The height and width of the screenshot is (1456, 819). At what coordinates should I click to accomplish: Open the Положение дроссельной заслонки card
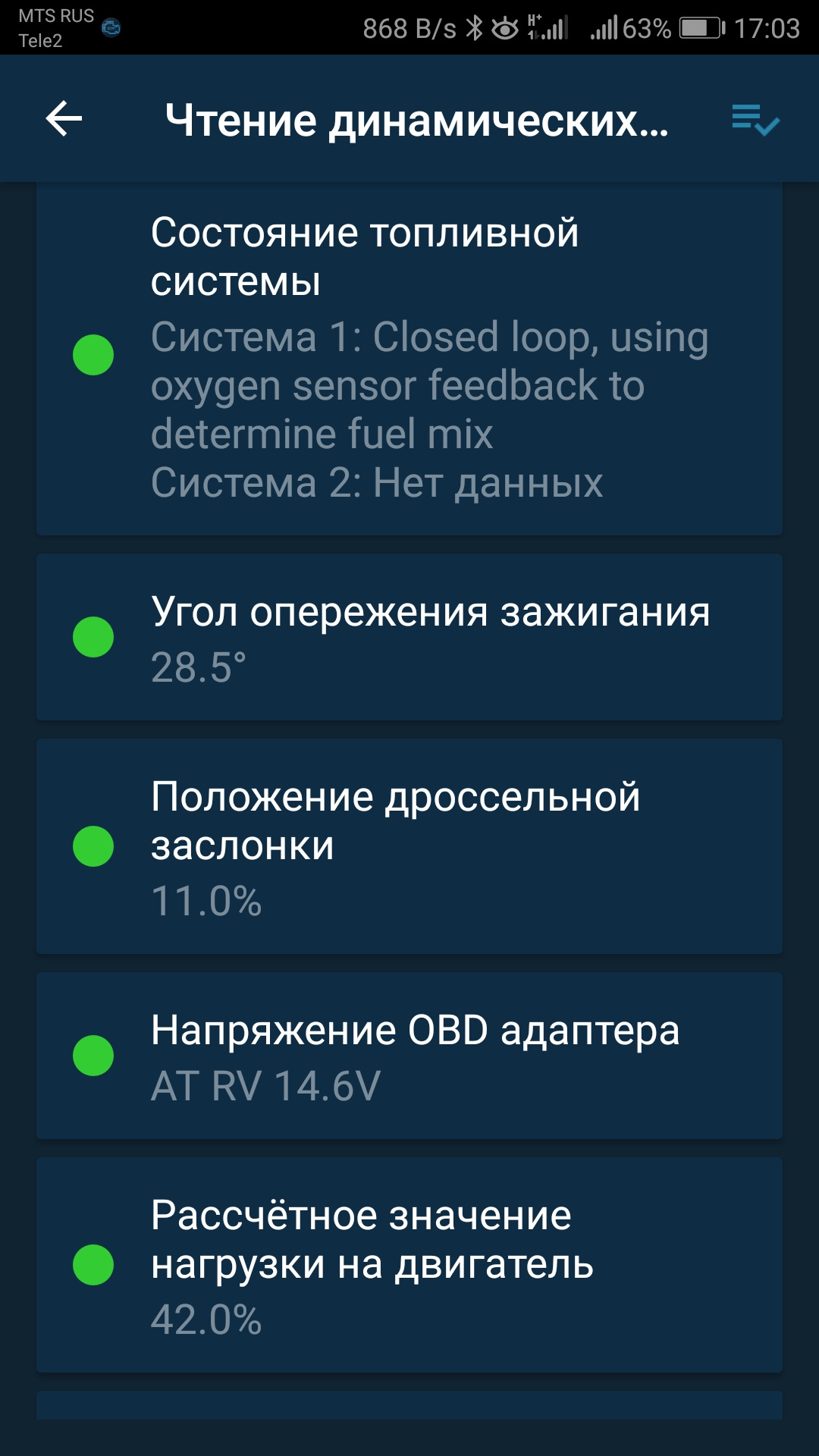[x=409, y=846]
